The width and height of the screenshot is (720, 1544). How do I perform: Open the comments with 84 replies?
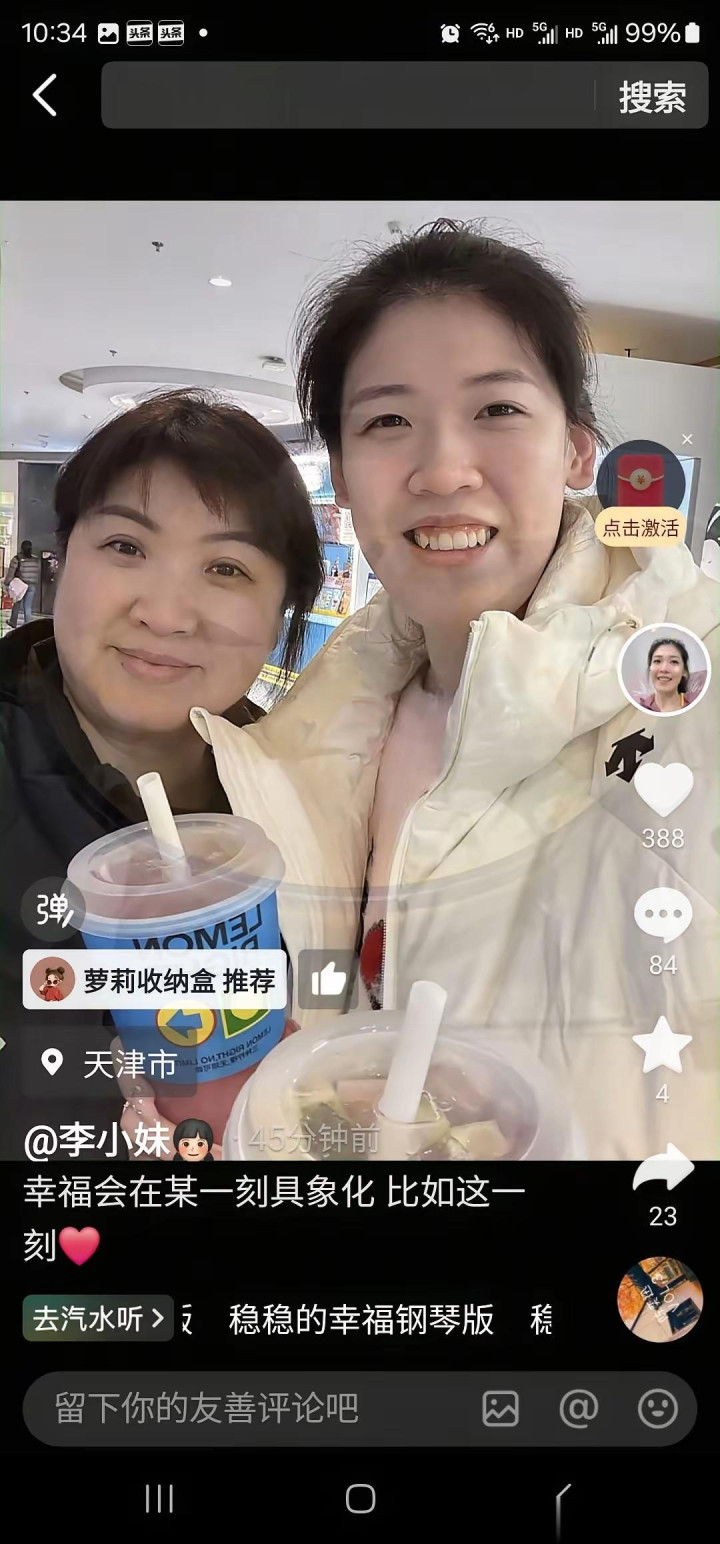pos(663,916)
